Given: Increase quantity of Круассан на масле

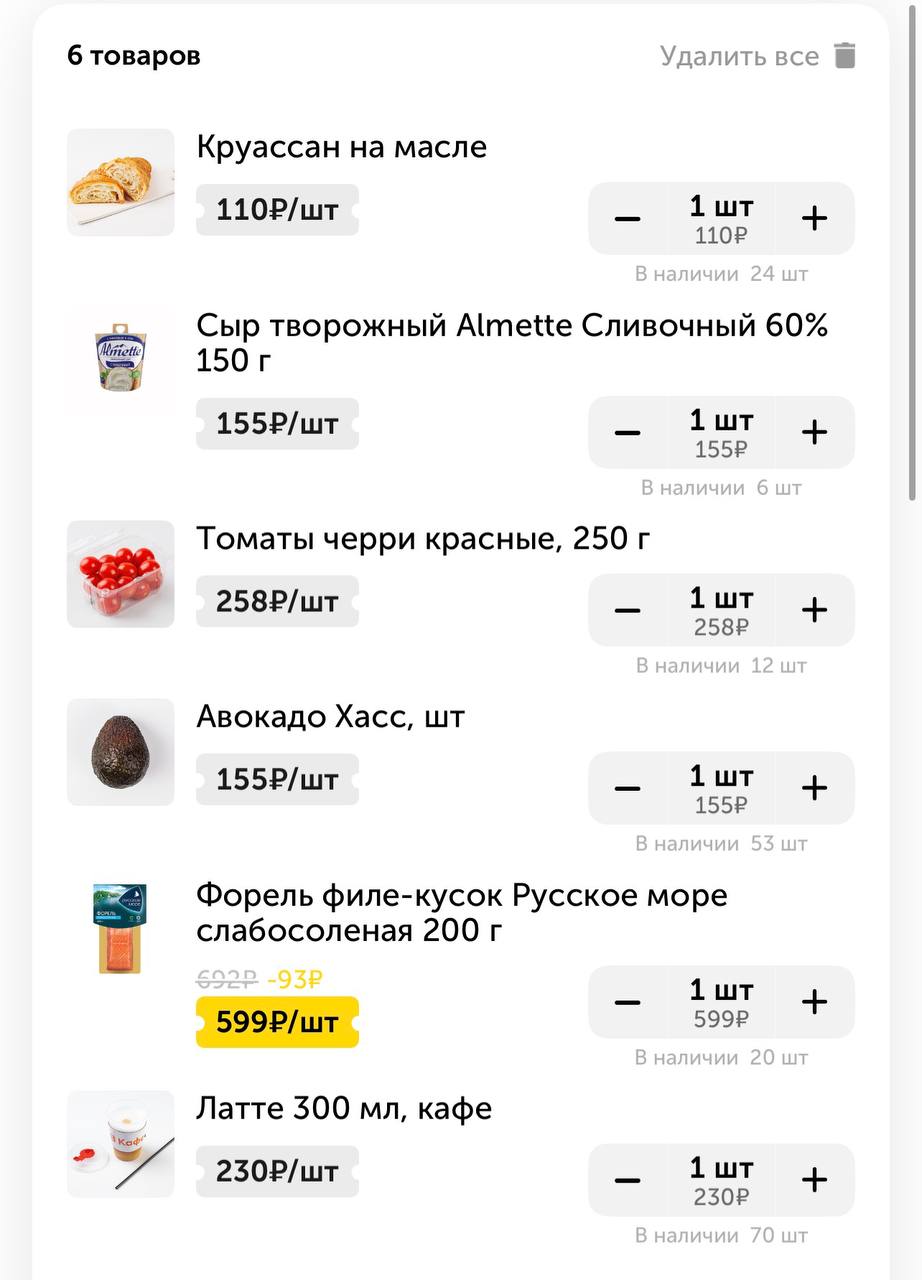Looking at the screenshot, I should click(814, 218).
